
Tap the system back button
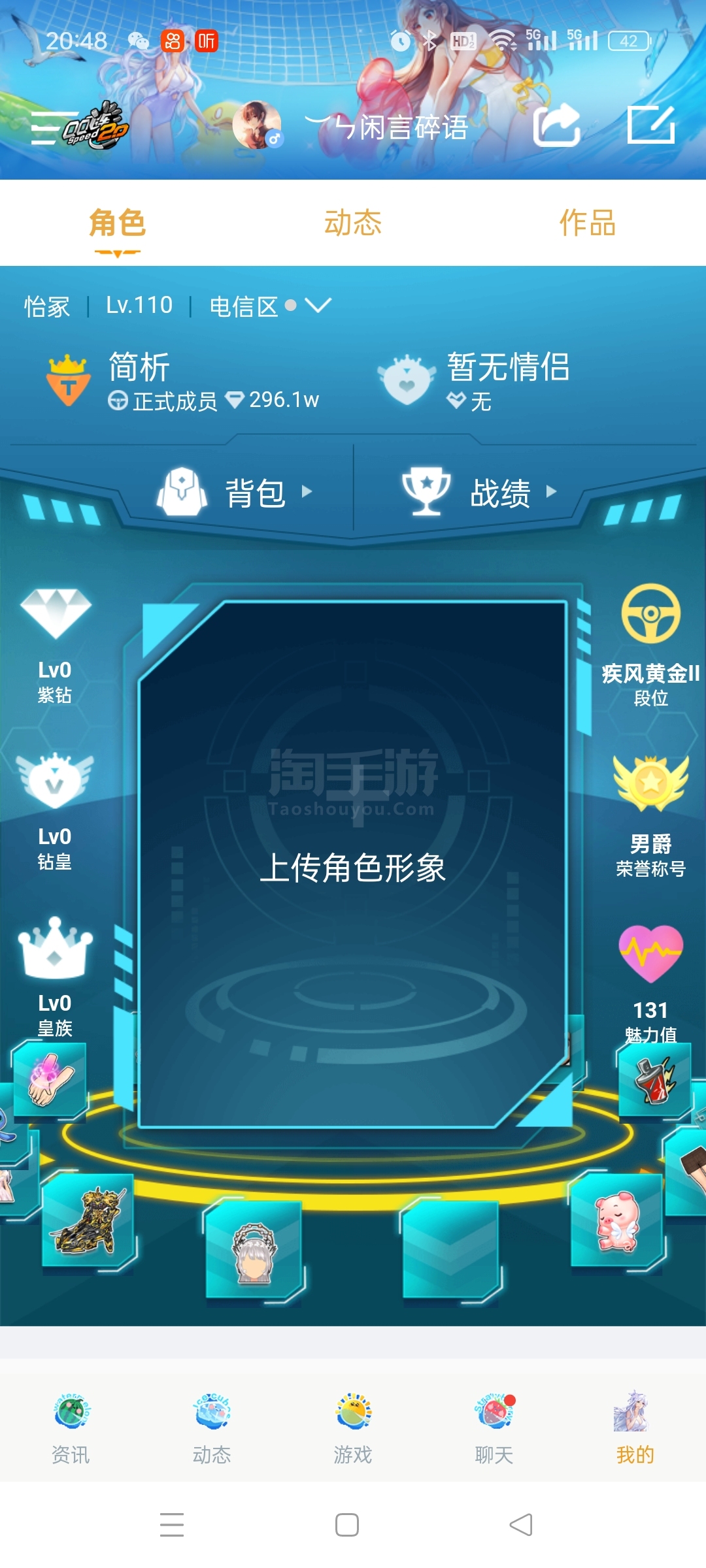point(521,1524)
